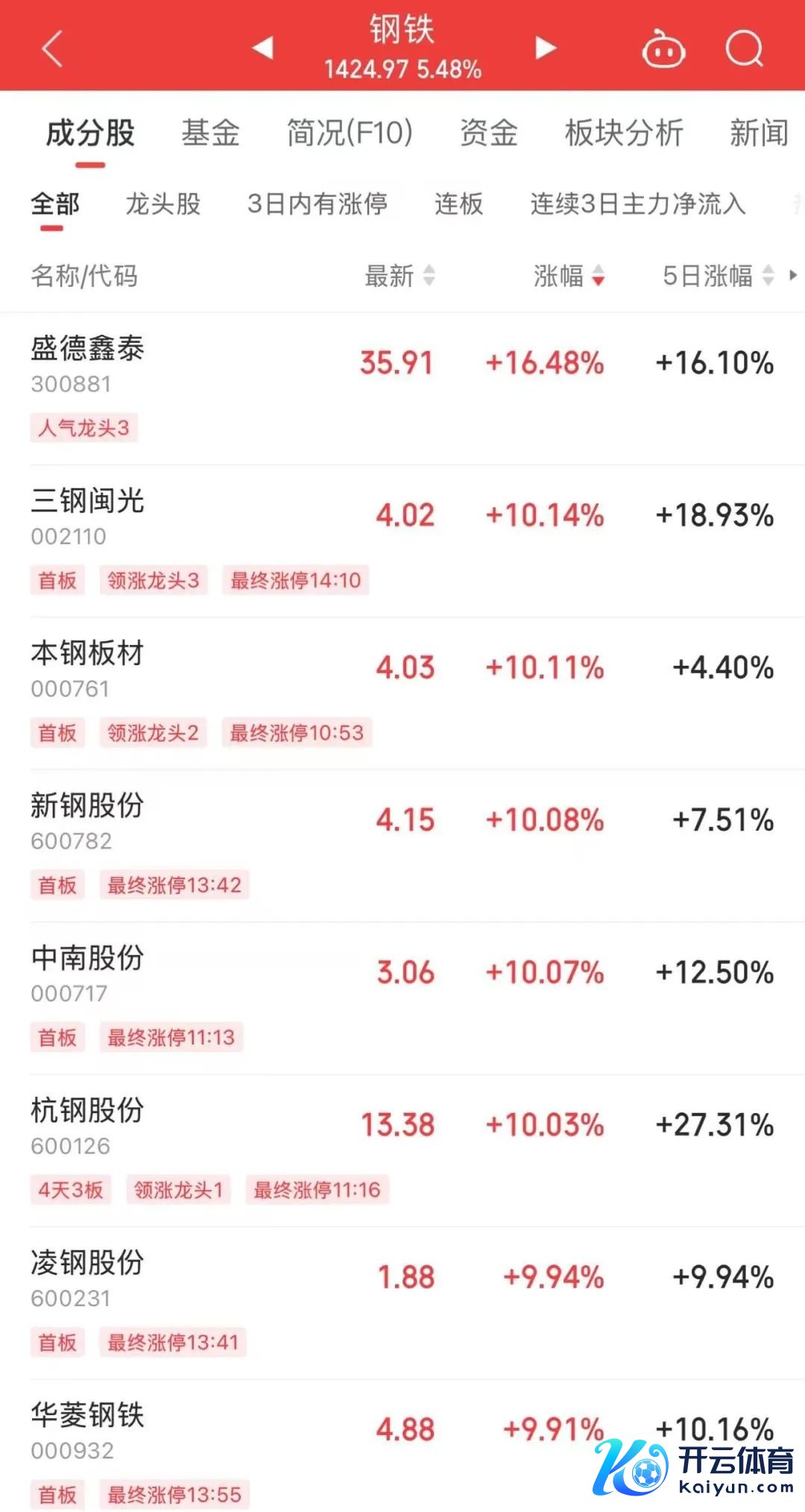The width and height of the screenshot is (805, 1512).
Task: Open stock 盛德鑫泰 300881
Action: (x=88, y=364)
